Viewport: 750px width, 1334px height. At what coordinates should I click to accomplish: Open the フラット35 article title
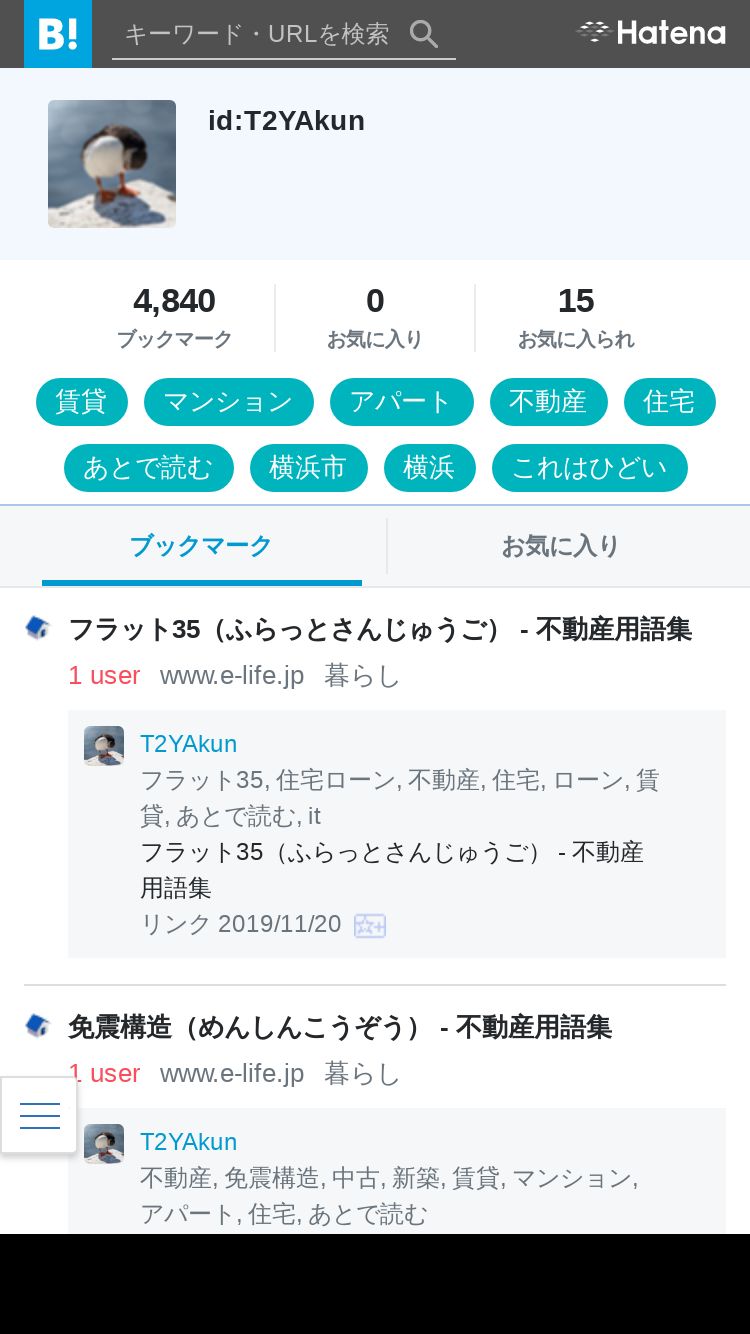click(x=380, y=629)
